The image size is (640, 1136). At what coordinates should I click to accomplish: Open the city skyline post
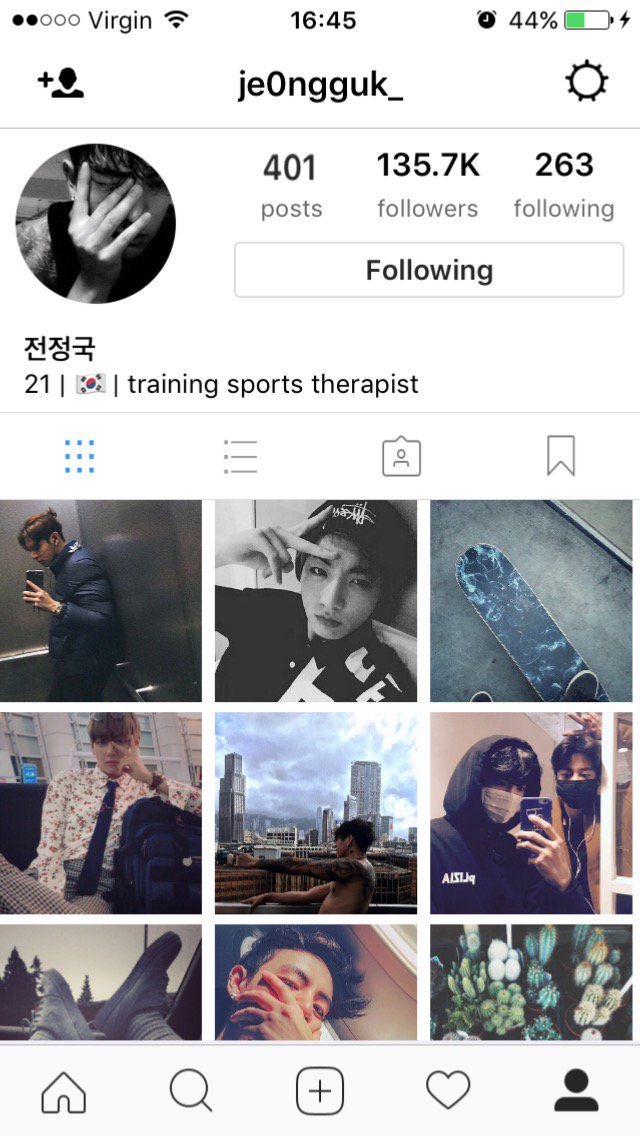(316, 813)
